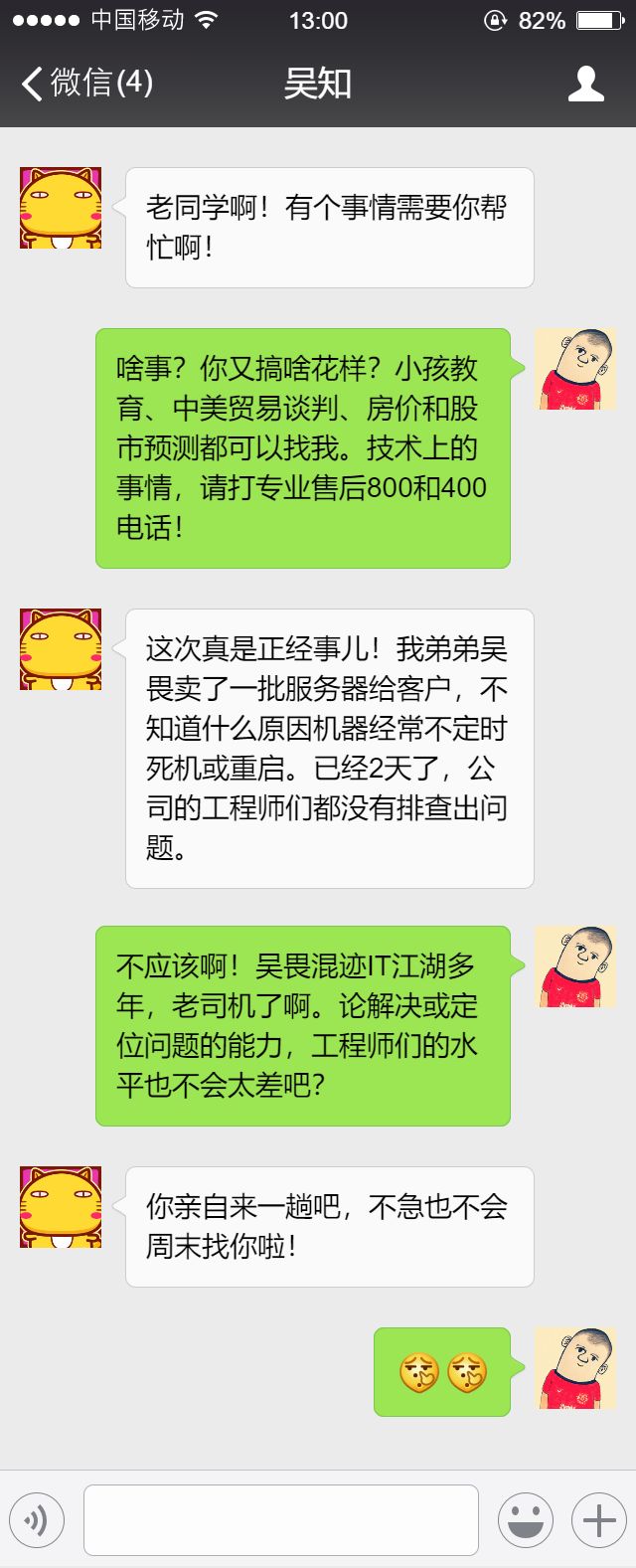Image resolution: width=636 pixels, height=1568 pixels.
Task: Tap 吴知's avatar beside 这次真是正经事儿 message
Action: click(x=61, y=649)
